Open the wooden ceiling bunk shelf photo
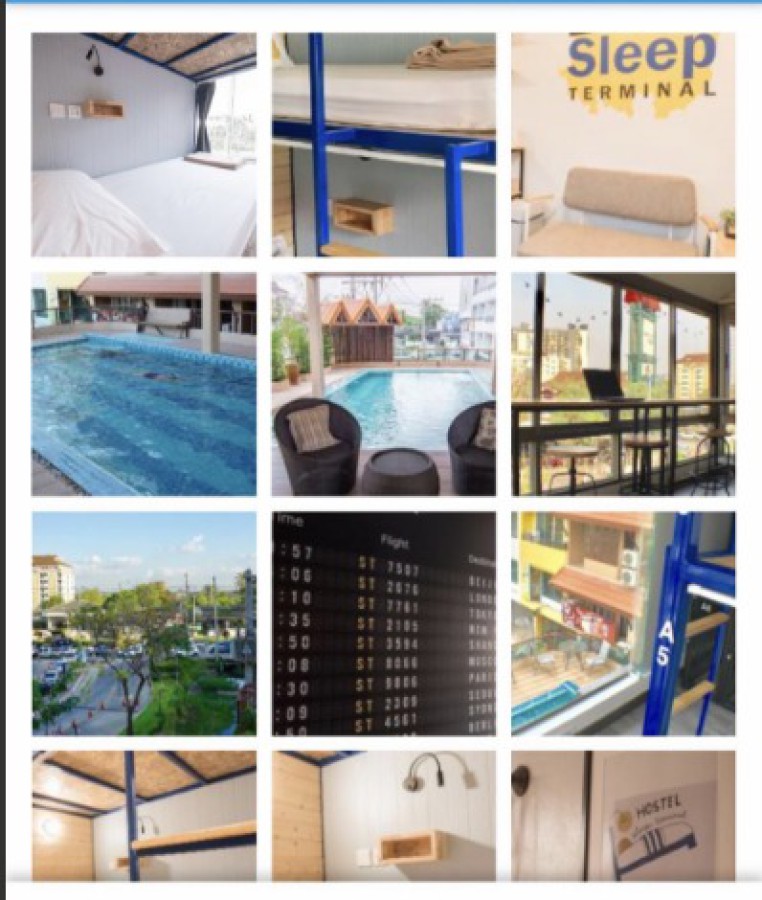Screen dimensions: 762x900 [x=143, y=816]
